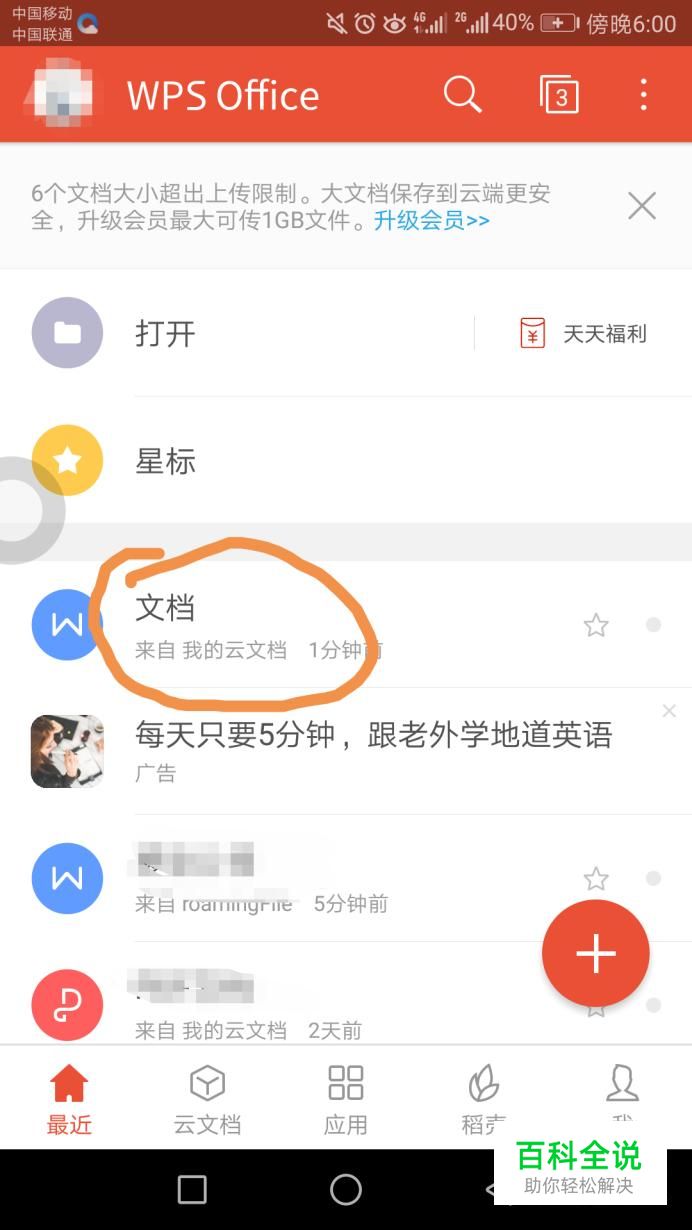Open the file from roamingFile

pyautogui.click(x=300, y=878)
